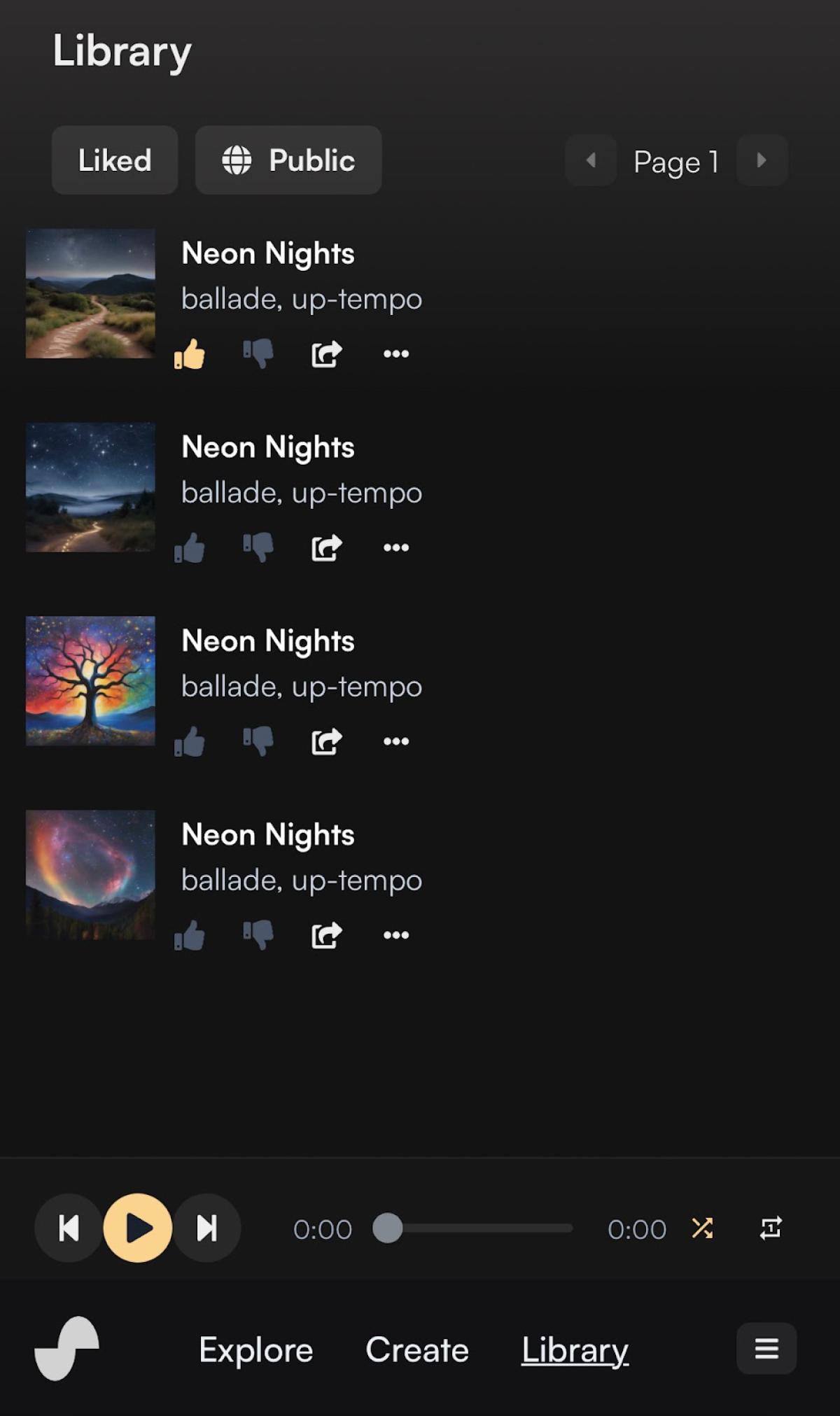840x1416 pixels.
Task: Switch to the Explore tab
Action: coord(255,1350)
